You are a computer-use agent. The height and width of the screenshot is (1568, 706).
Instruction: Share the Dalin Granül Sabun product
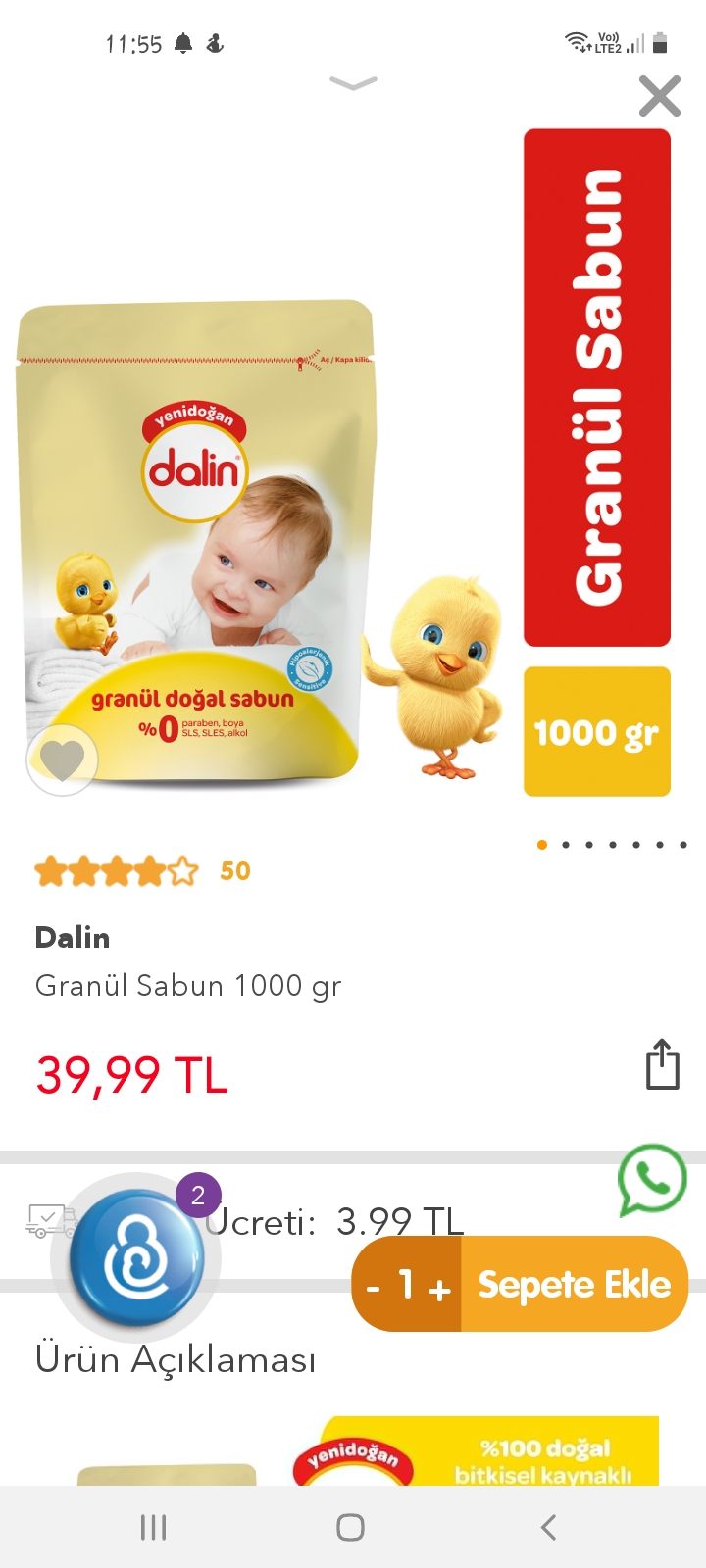[662, 1064]
